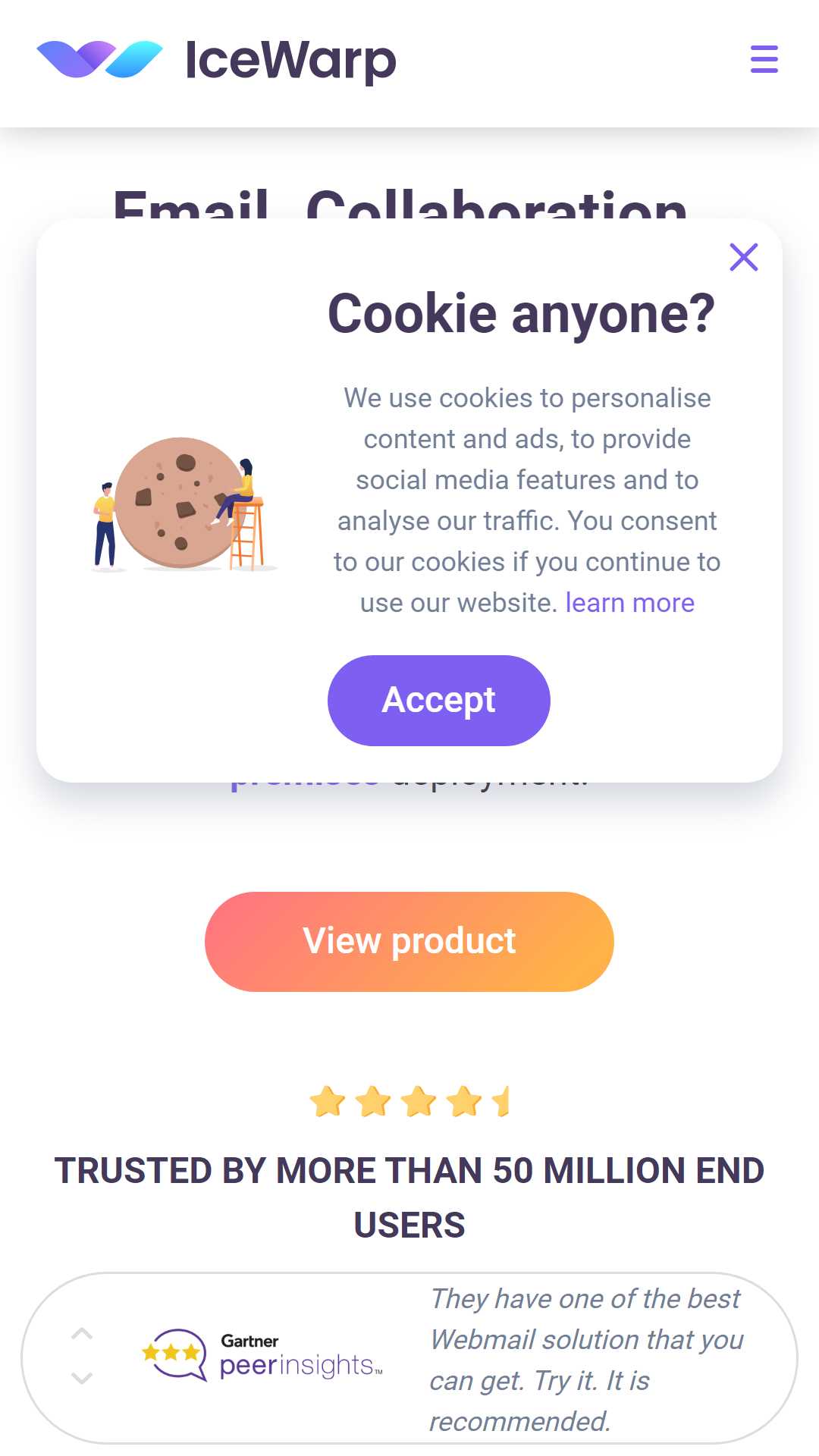Open the hamburger menu
This screenshot has height=1456, width=819.
[x=764, y=59]
